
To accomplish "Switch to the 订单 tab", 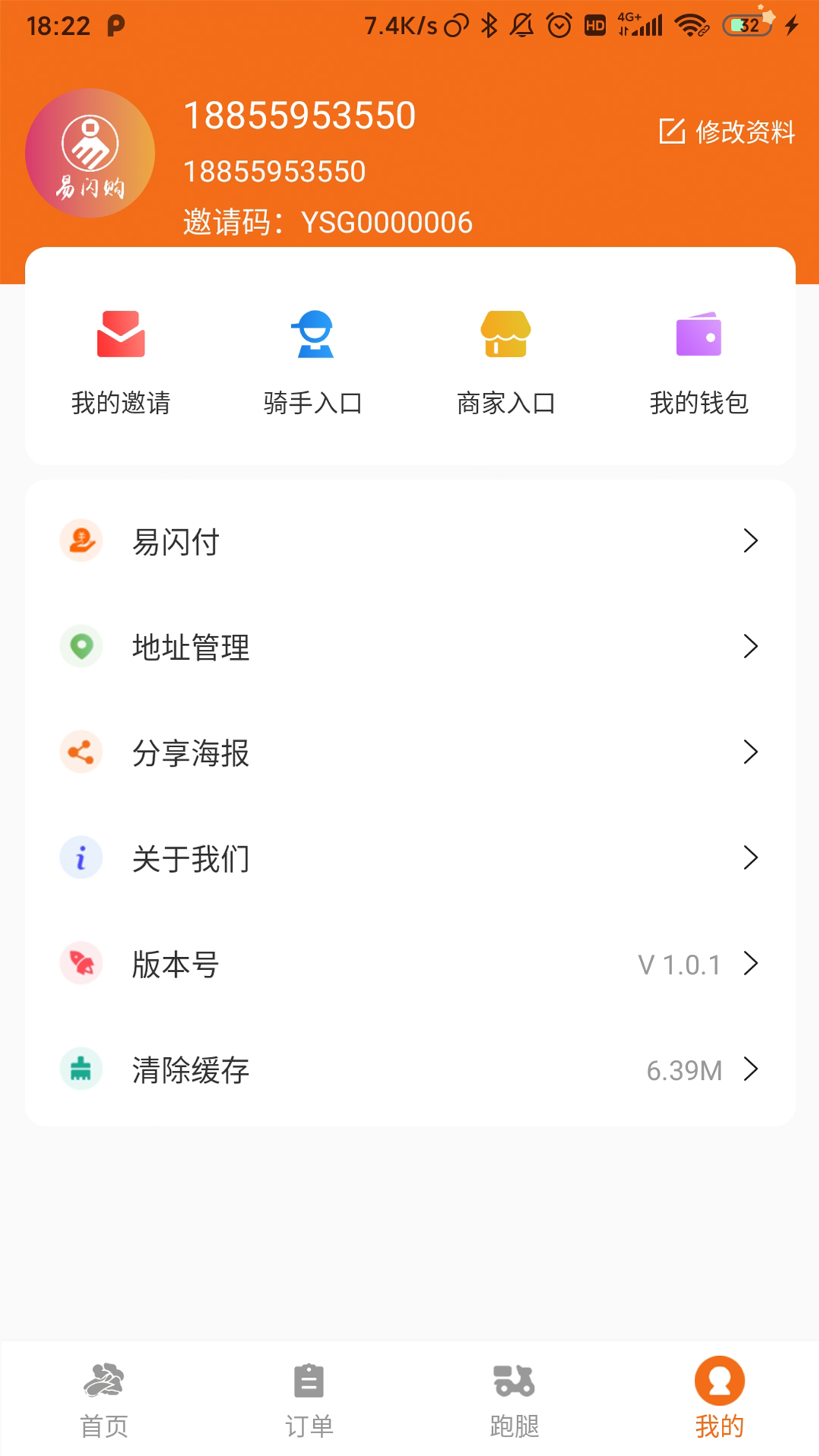I will pos(309,1399).
